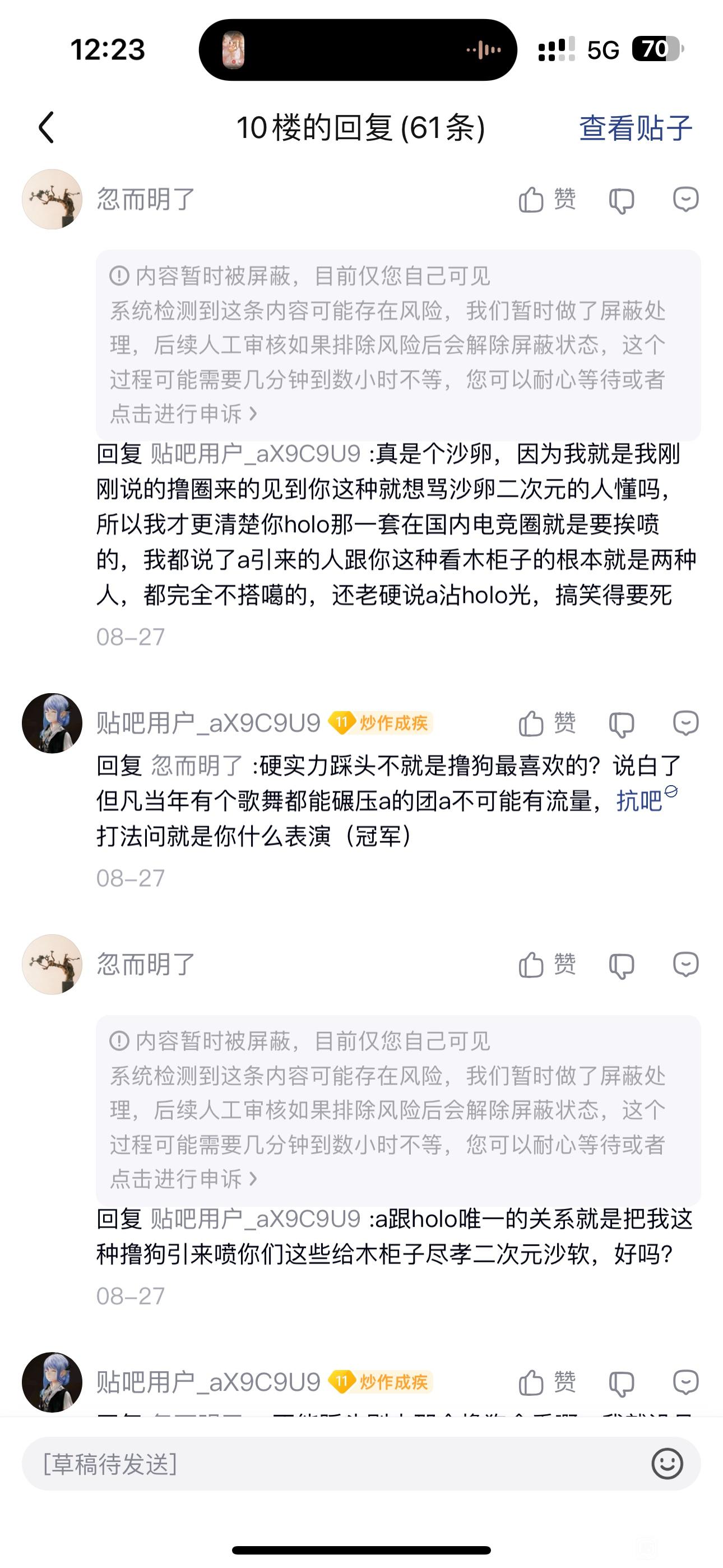Like the reply containing 硬实力踩头
Image resolution: width=723 pixels, height=1568 pixels.
click(547, 723)
